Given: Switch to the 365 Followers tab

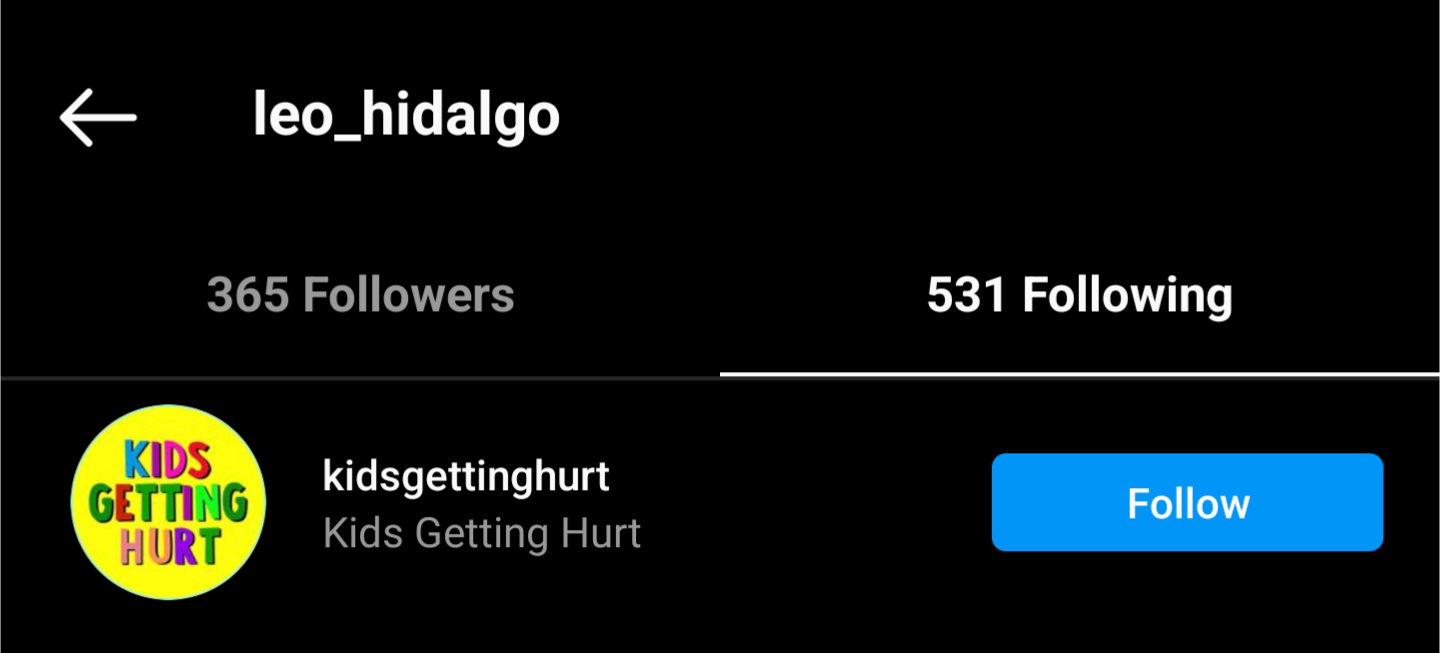Looking at the screenshot, I should pyautogui.click(x=360, y=296).
